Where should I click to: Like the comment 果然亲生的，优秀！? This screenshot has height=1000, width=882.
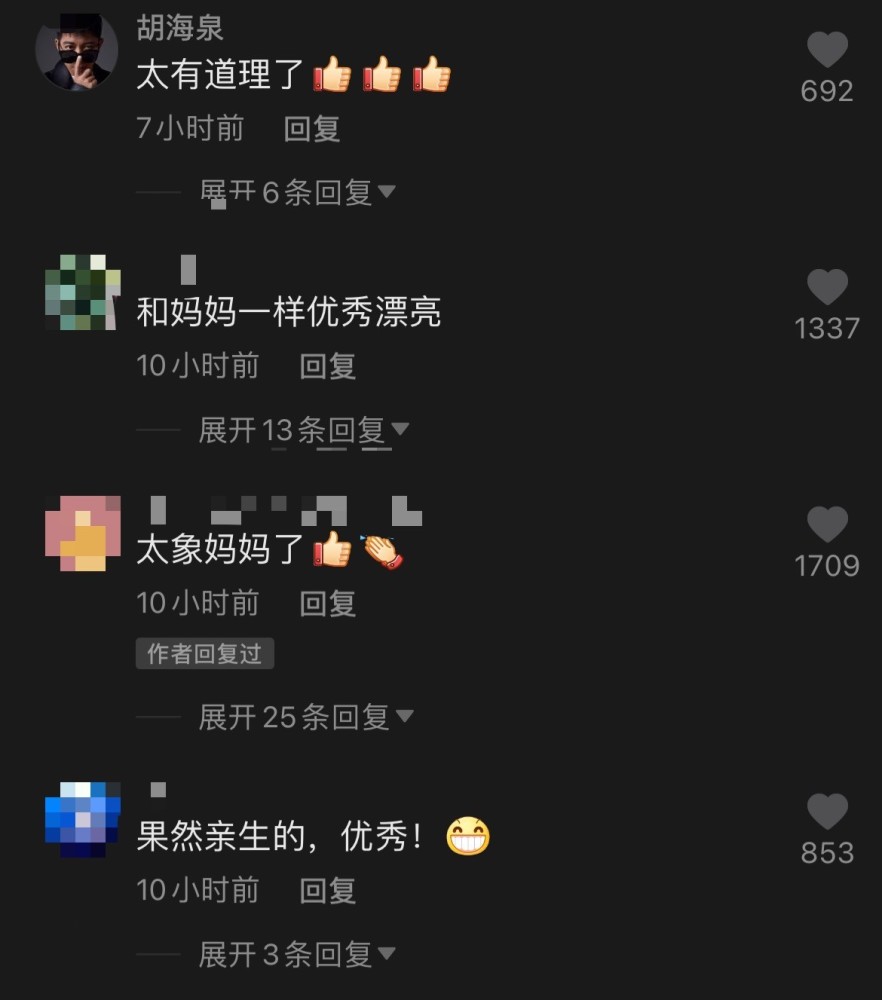[x=827, y=812]
